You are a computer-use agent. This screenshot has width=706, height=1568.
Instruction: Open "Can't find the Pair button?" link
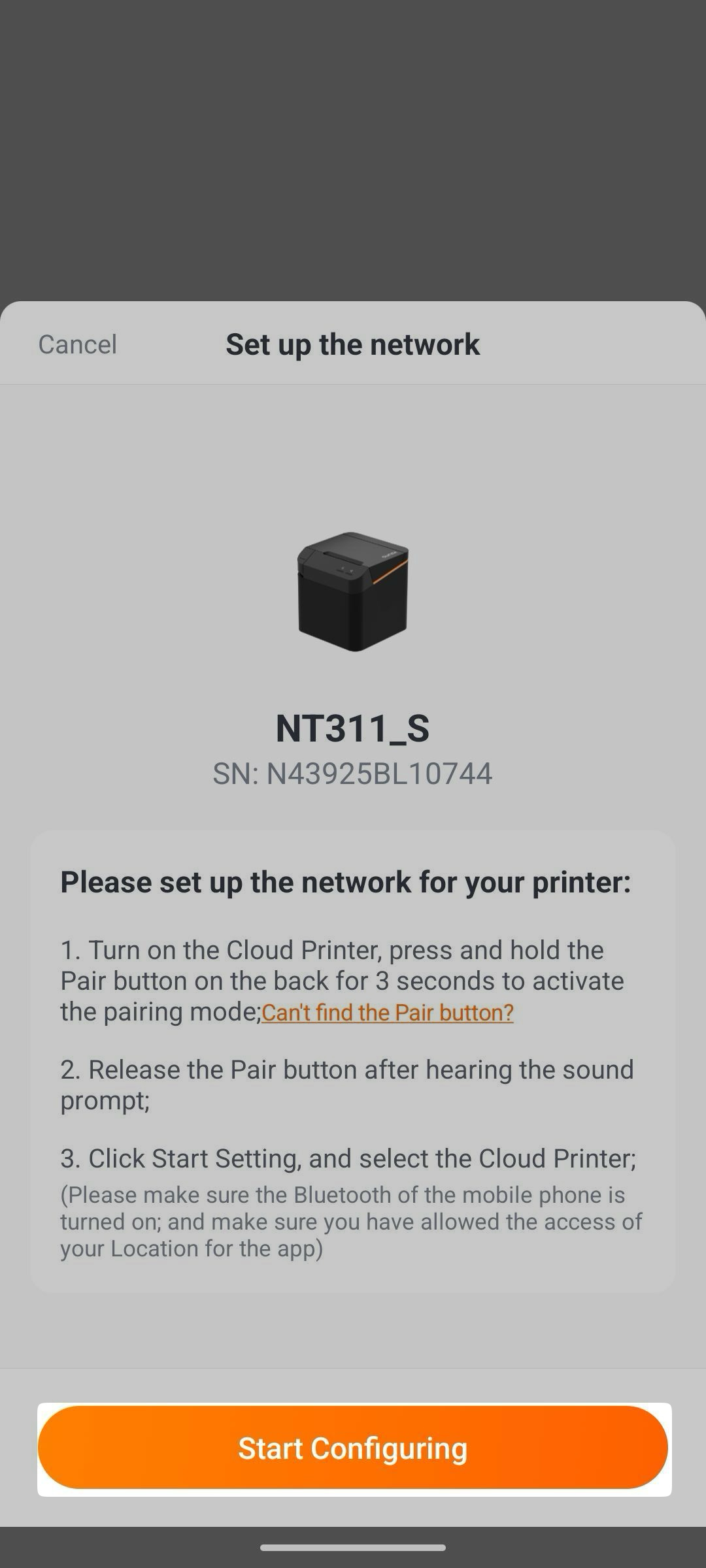[388, 1013]
